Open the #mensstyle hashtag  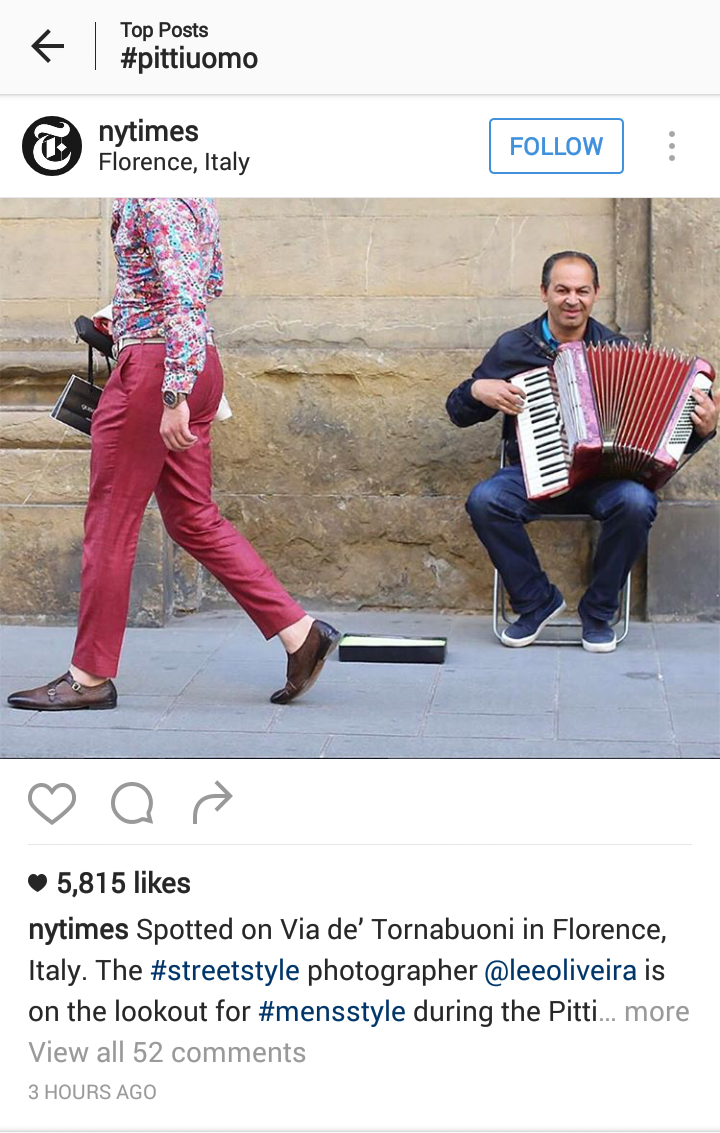click(332, 1011)
